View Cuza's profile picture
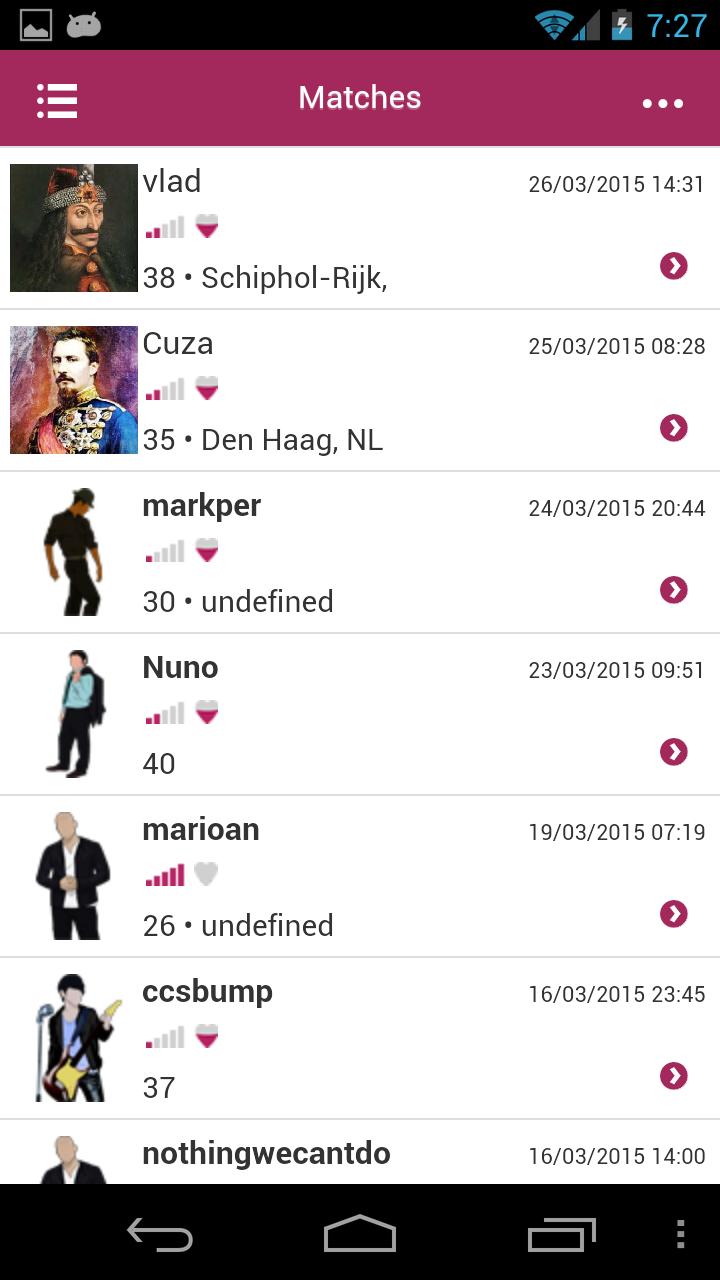Viewport: 720px width, 1280px height. click(x=74, y=390)
